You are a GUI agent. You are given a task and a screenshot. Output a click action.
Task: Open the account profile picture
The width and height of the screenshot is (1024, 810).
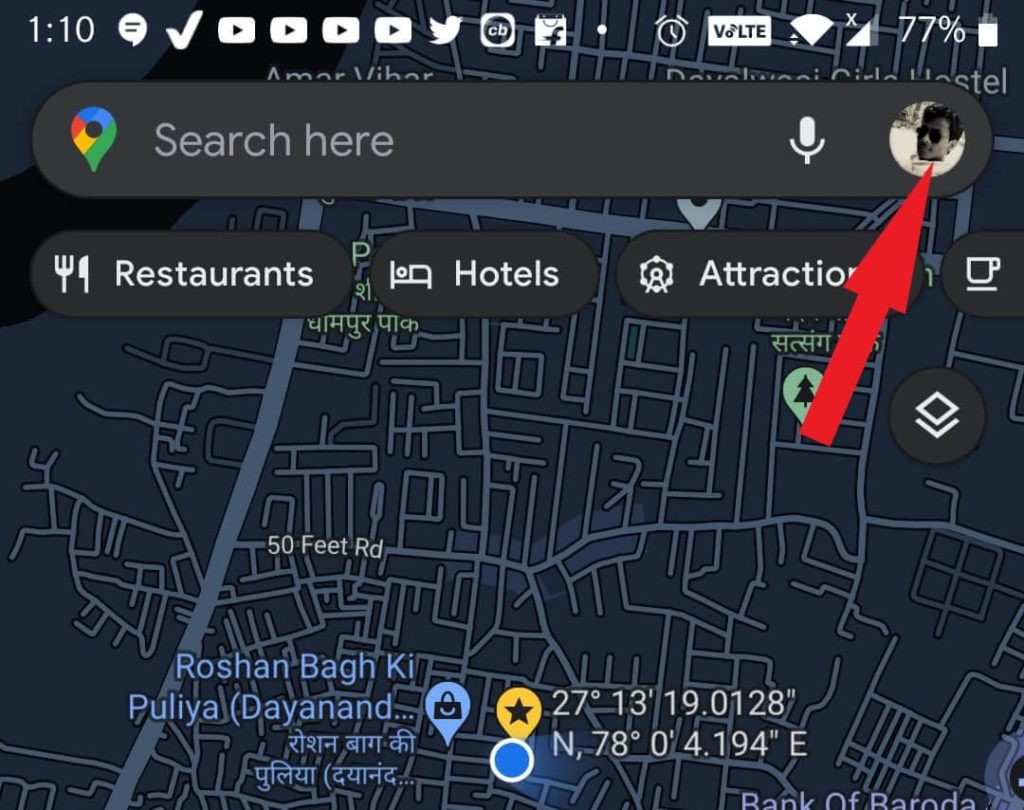[927, 138]
